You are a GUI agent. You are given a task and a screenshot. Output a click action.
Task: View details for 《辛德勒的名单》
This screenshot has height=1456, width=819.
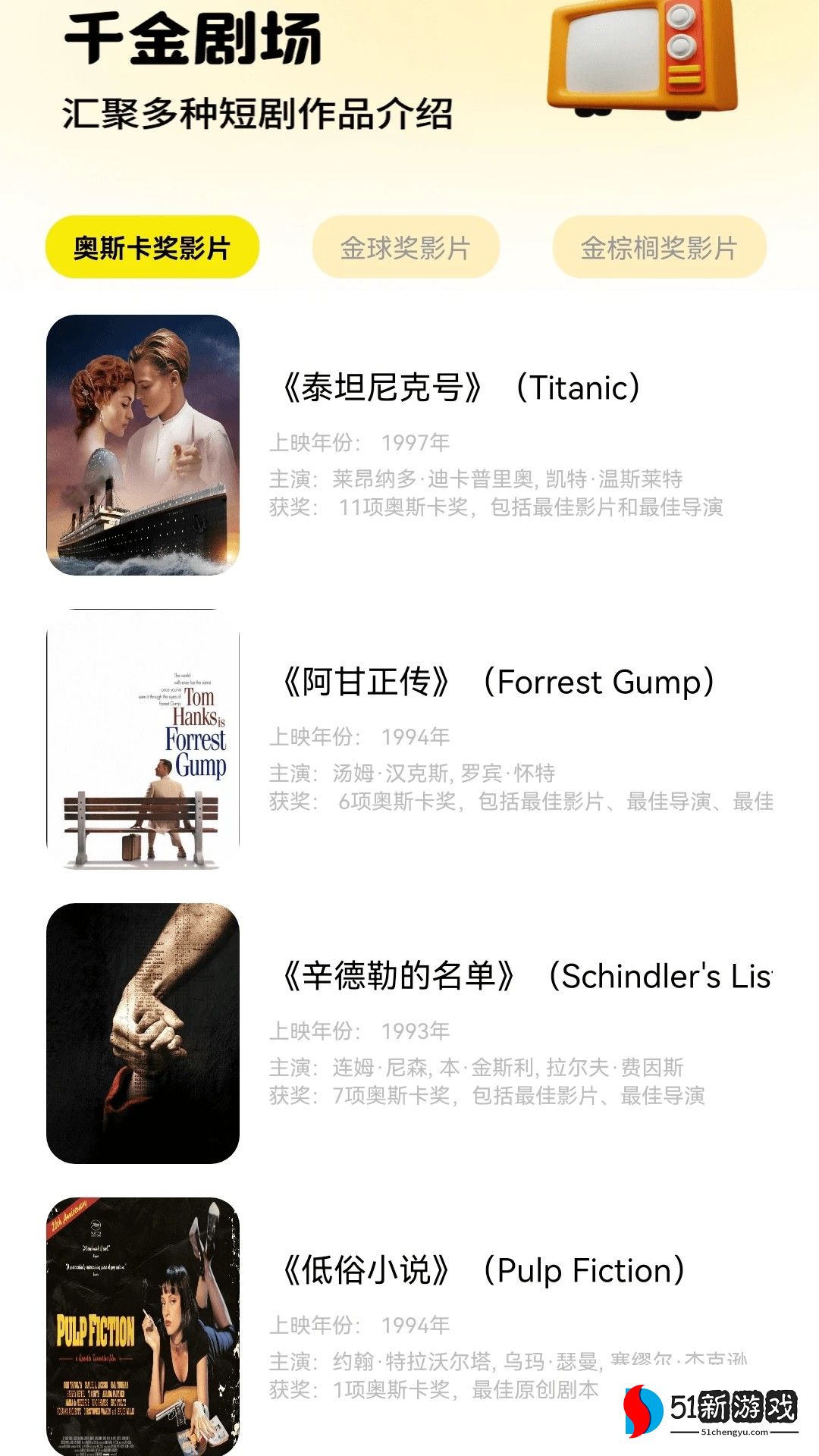coord(523,977)
